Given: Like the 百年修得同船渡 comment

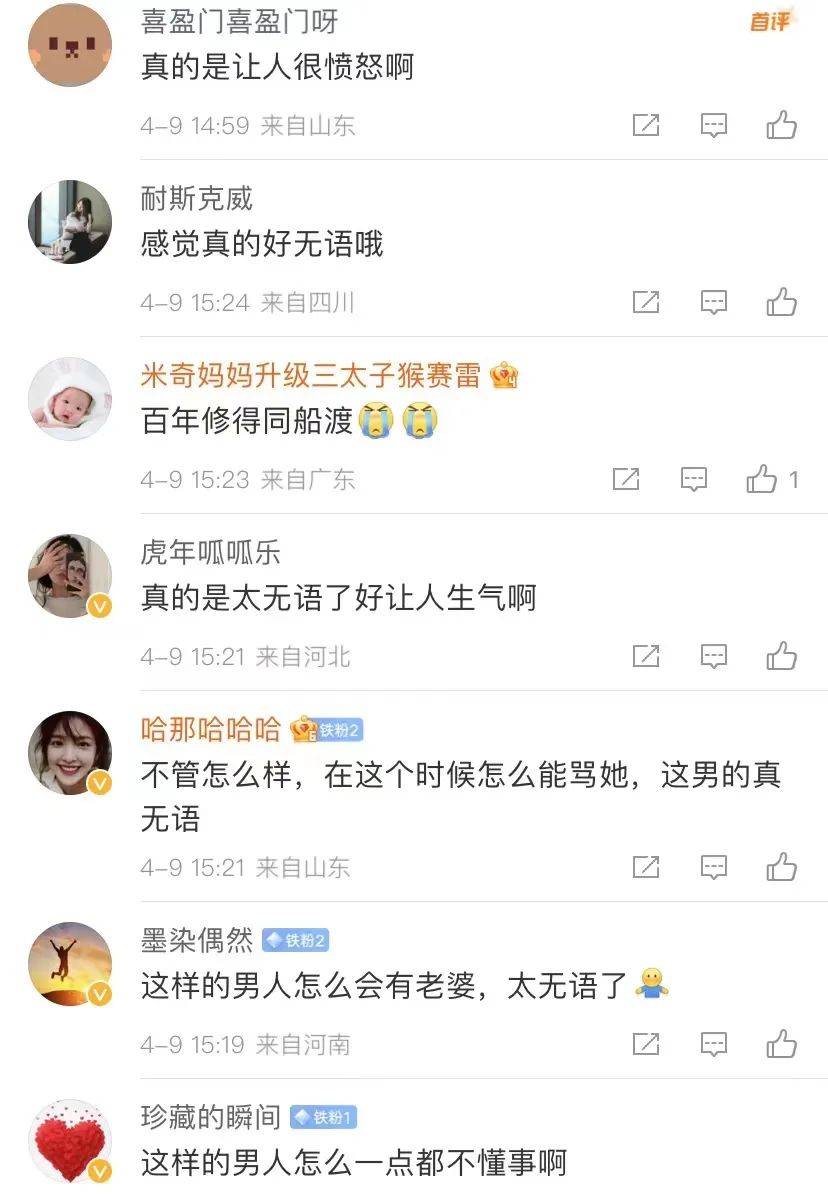Looking at the screenshot, I should point(762,480).
